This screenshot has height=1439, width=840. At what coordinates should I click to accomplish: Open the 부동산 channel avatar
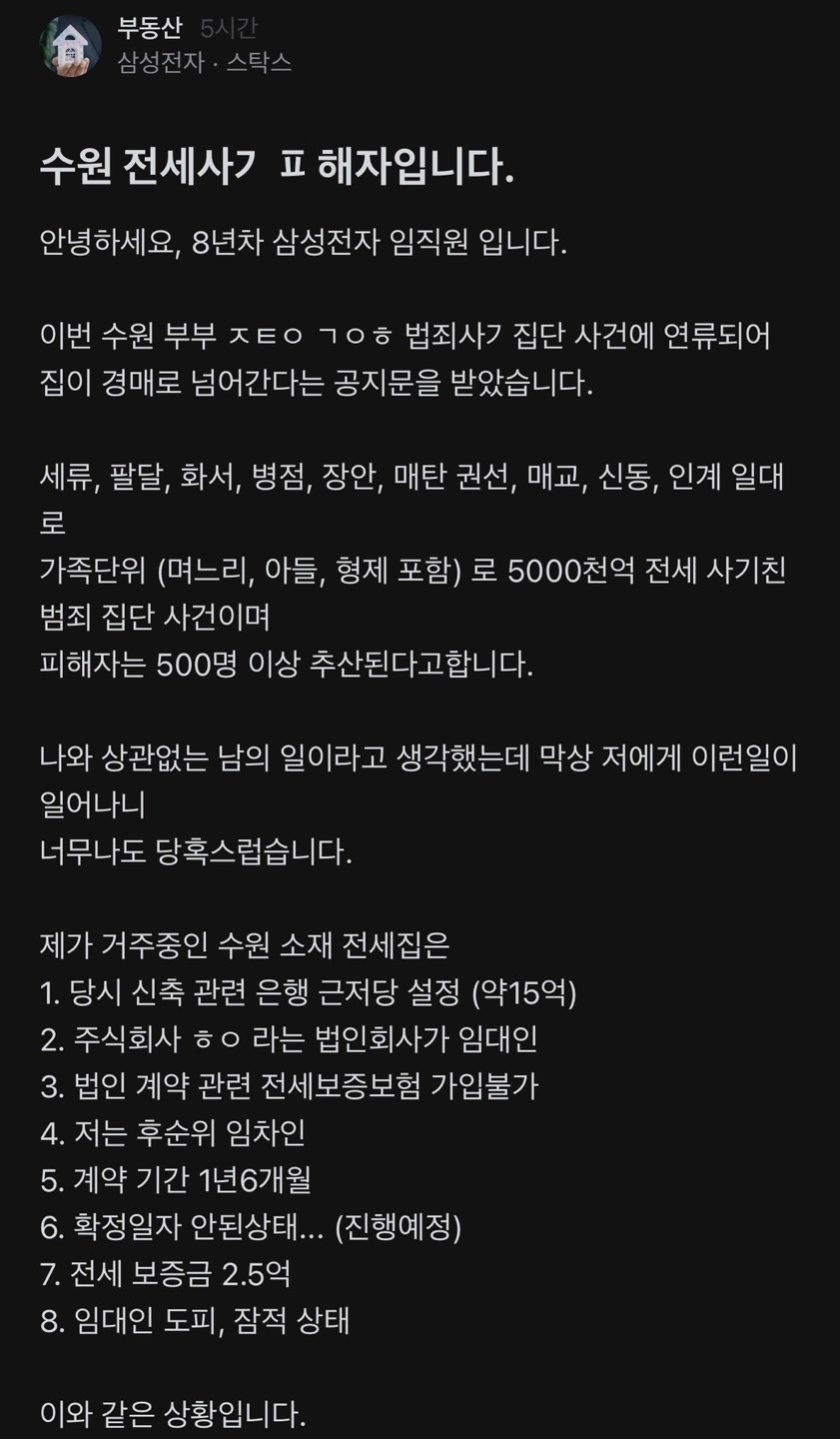click(x=70, y=46)
